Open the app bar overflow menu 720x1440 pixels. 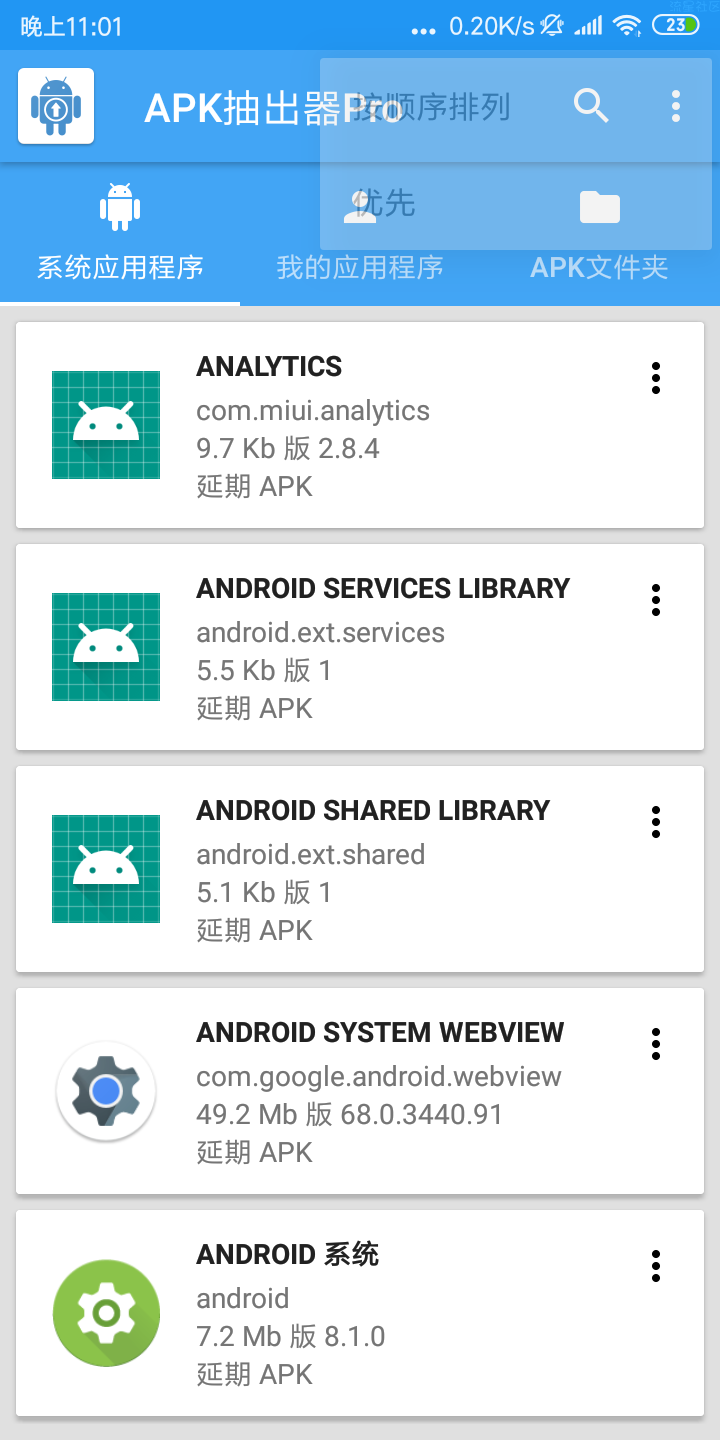[676, 106]
